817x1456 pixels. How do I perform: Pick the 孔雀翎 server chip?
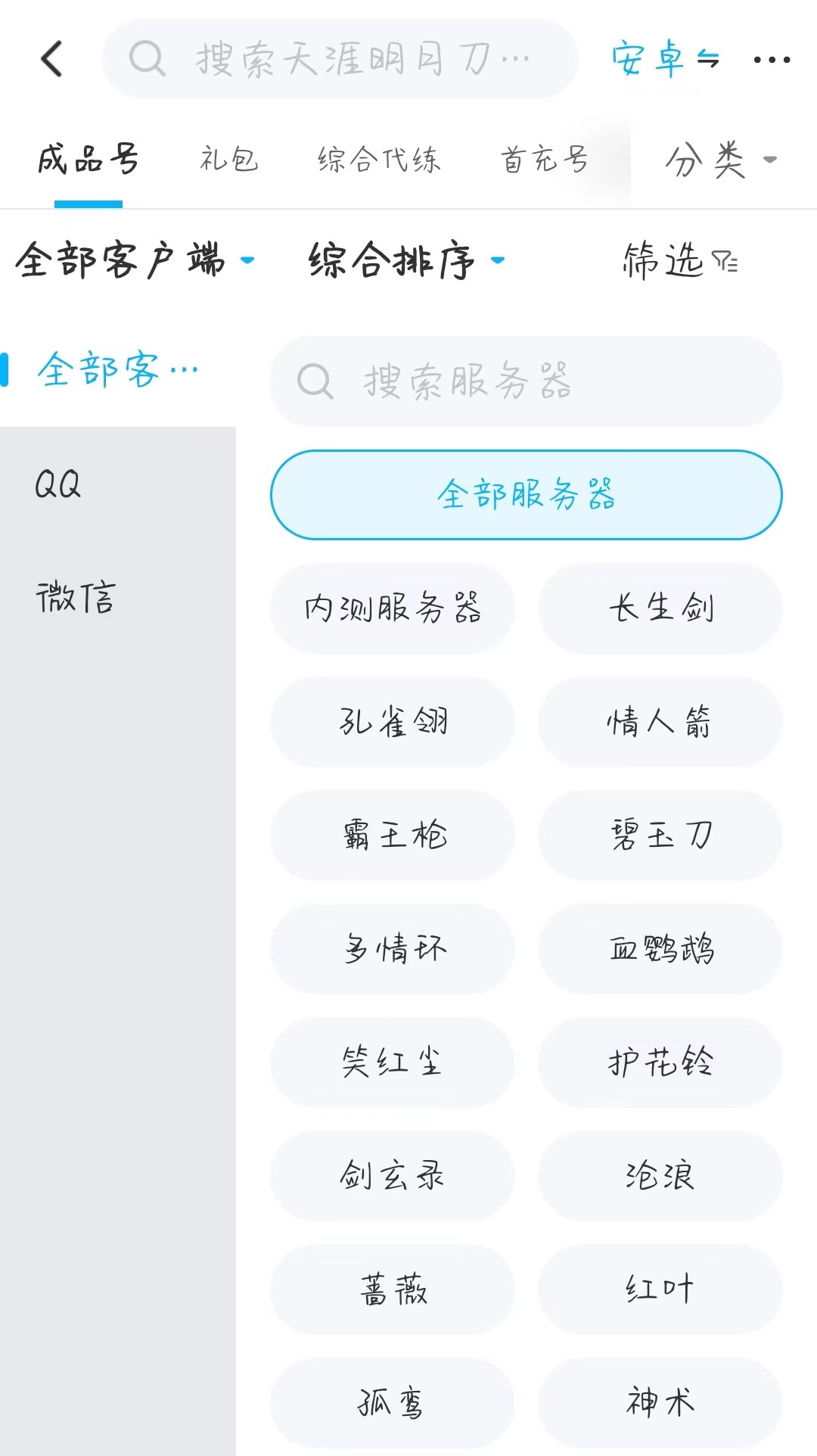[393, 722]
